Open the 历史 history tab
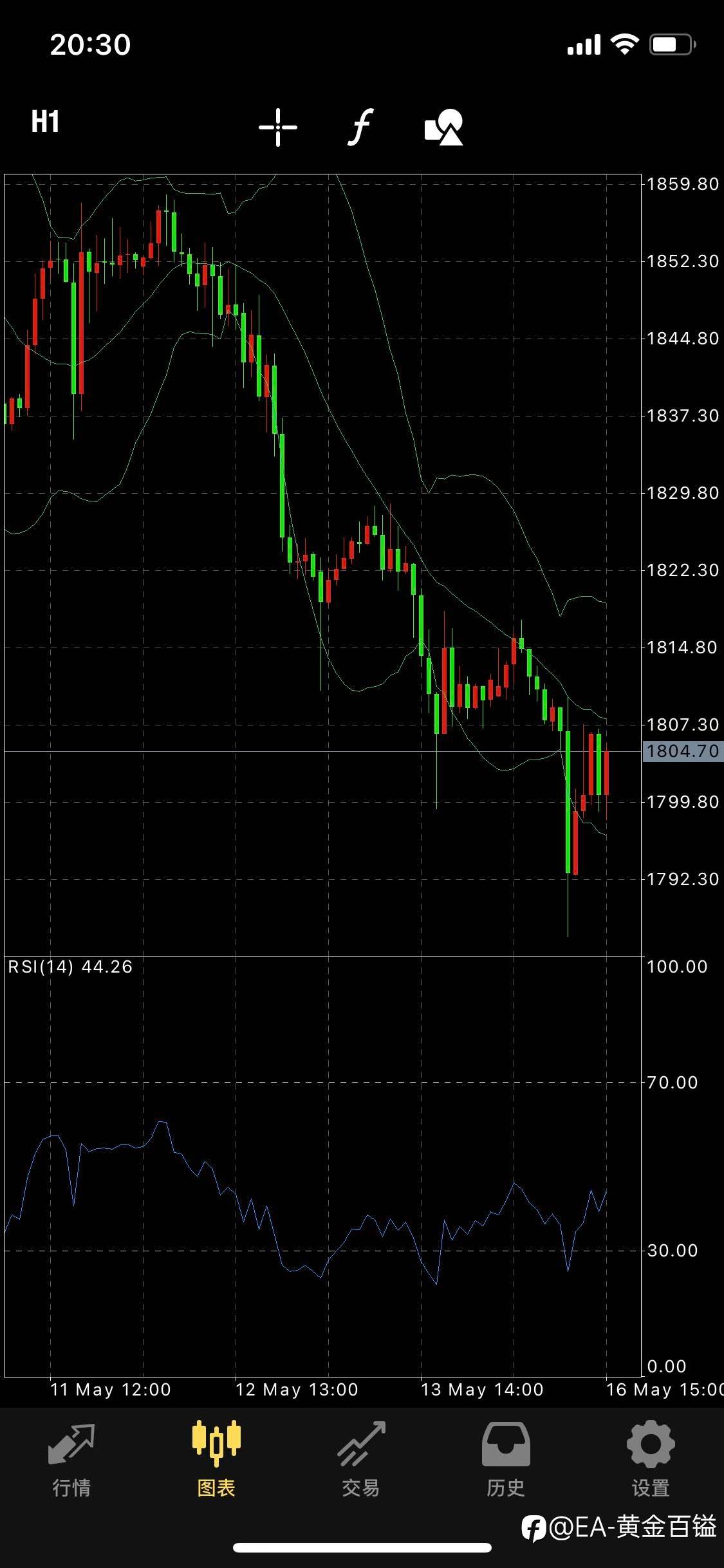Viewport: 724px width, 1568px height. point(506,1459)
